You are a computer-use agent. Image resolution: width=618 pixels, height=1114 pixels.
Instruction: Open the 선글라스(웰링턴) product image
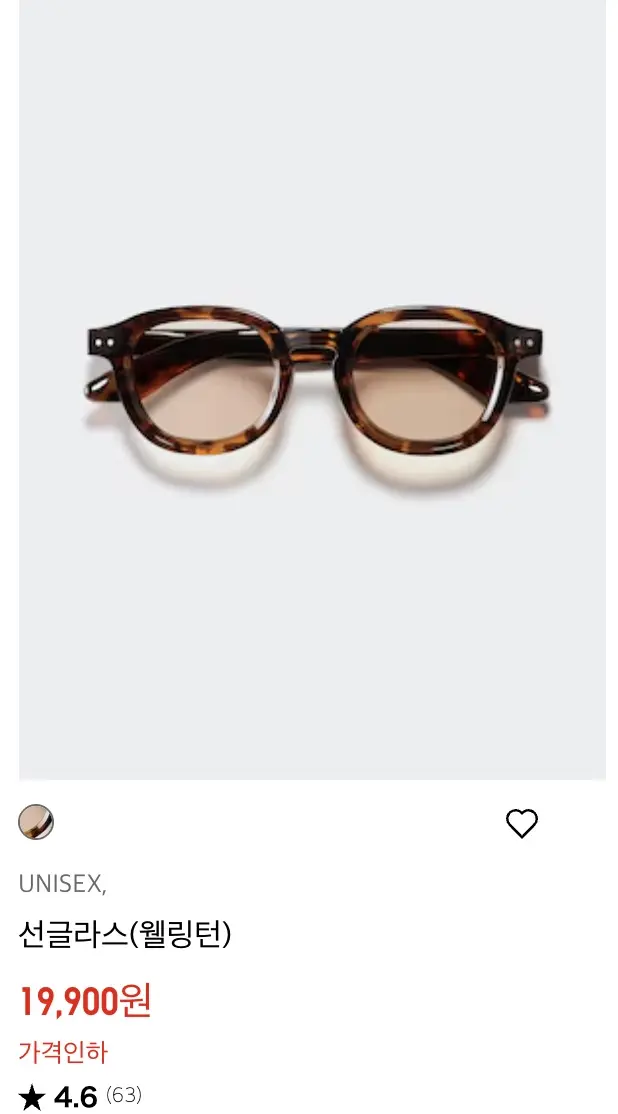(312, 388)
